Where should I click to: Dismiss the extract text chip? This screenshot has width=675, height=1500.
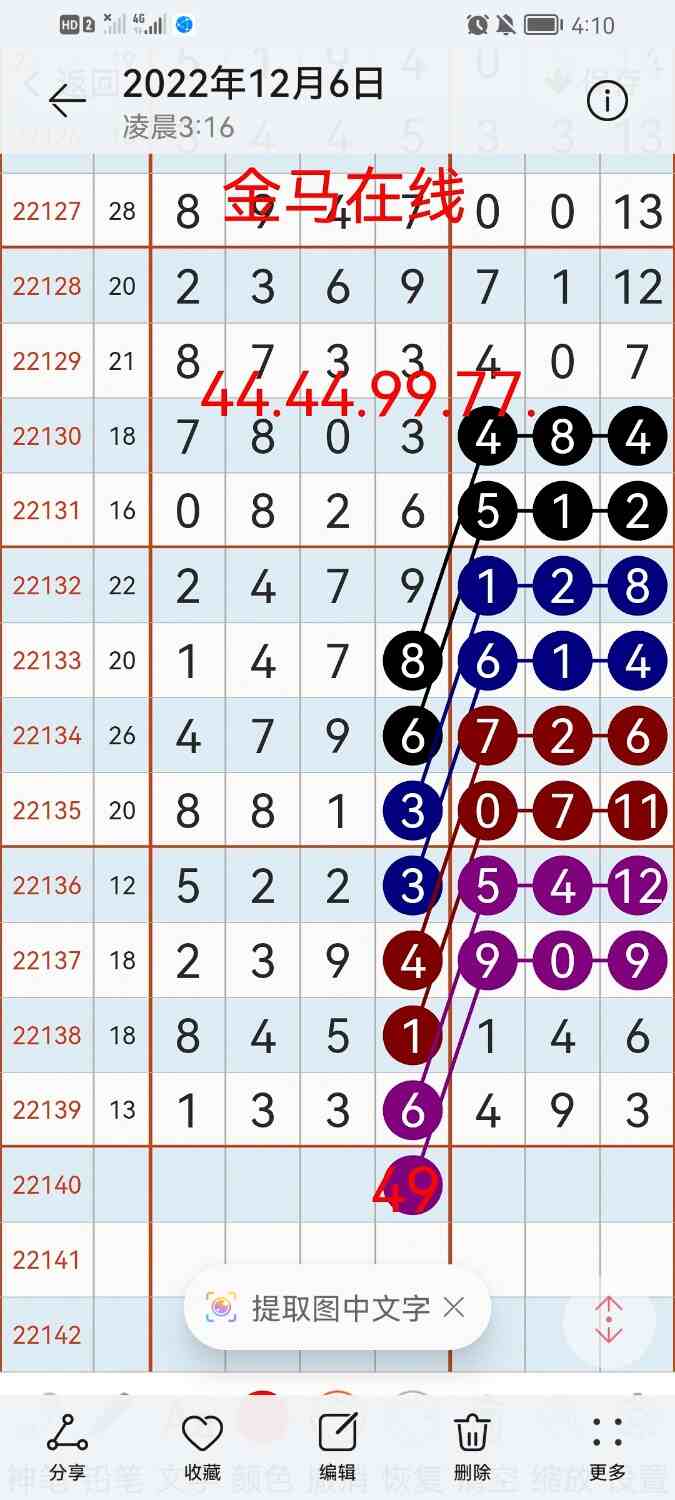pos(454,1307)
